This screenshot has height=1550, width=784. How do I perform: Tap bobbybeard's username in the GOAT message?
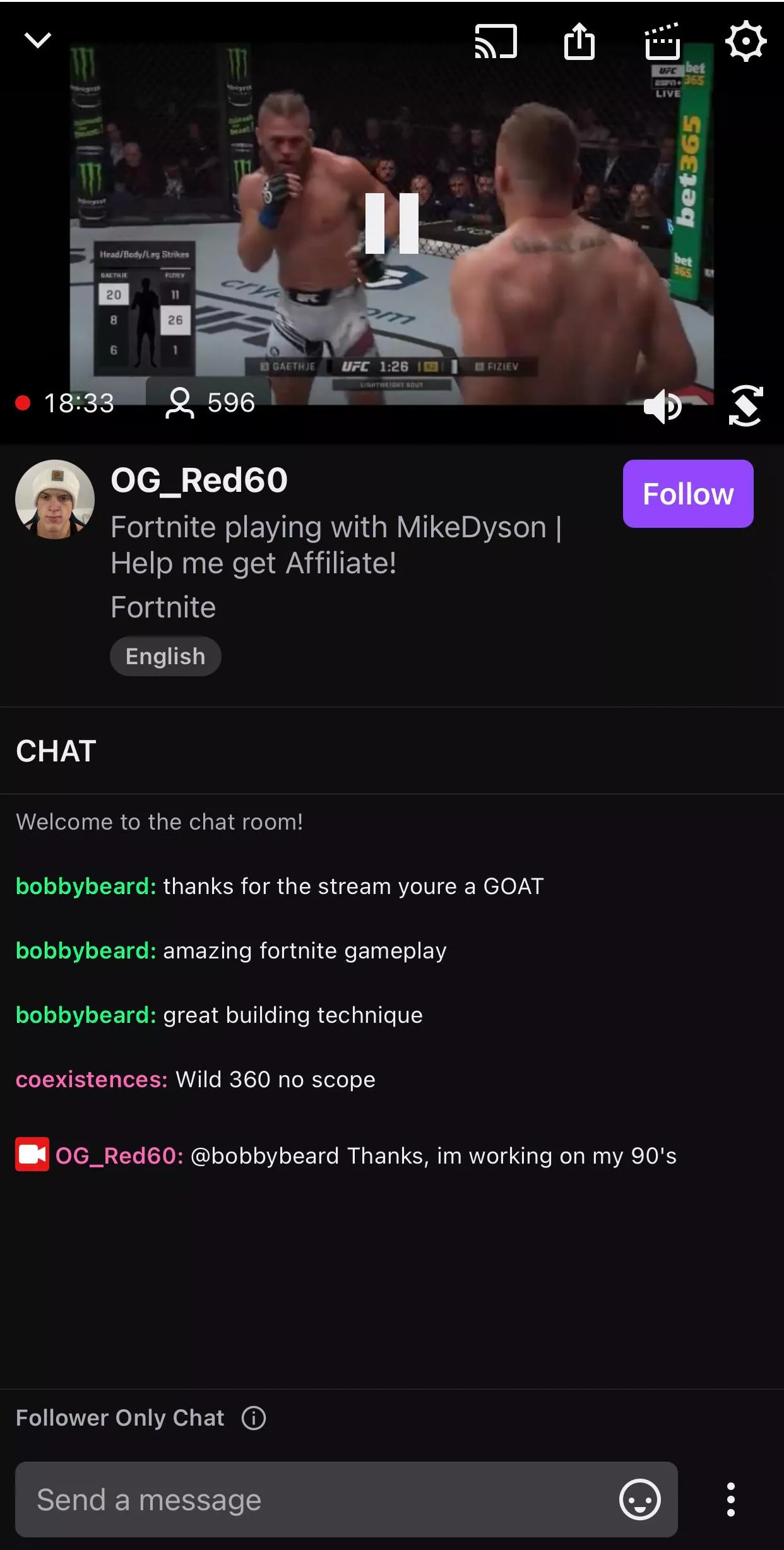(x=86, y=886)
